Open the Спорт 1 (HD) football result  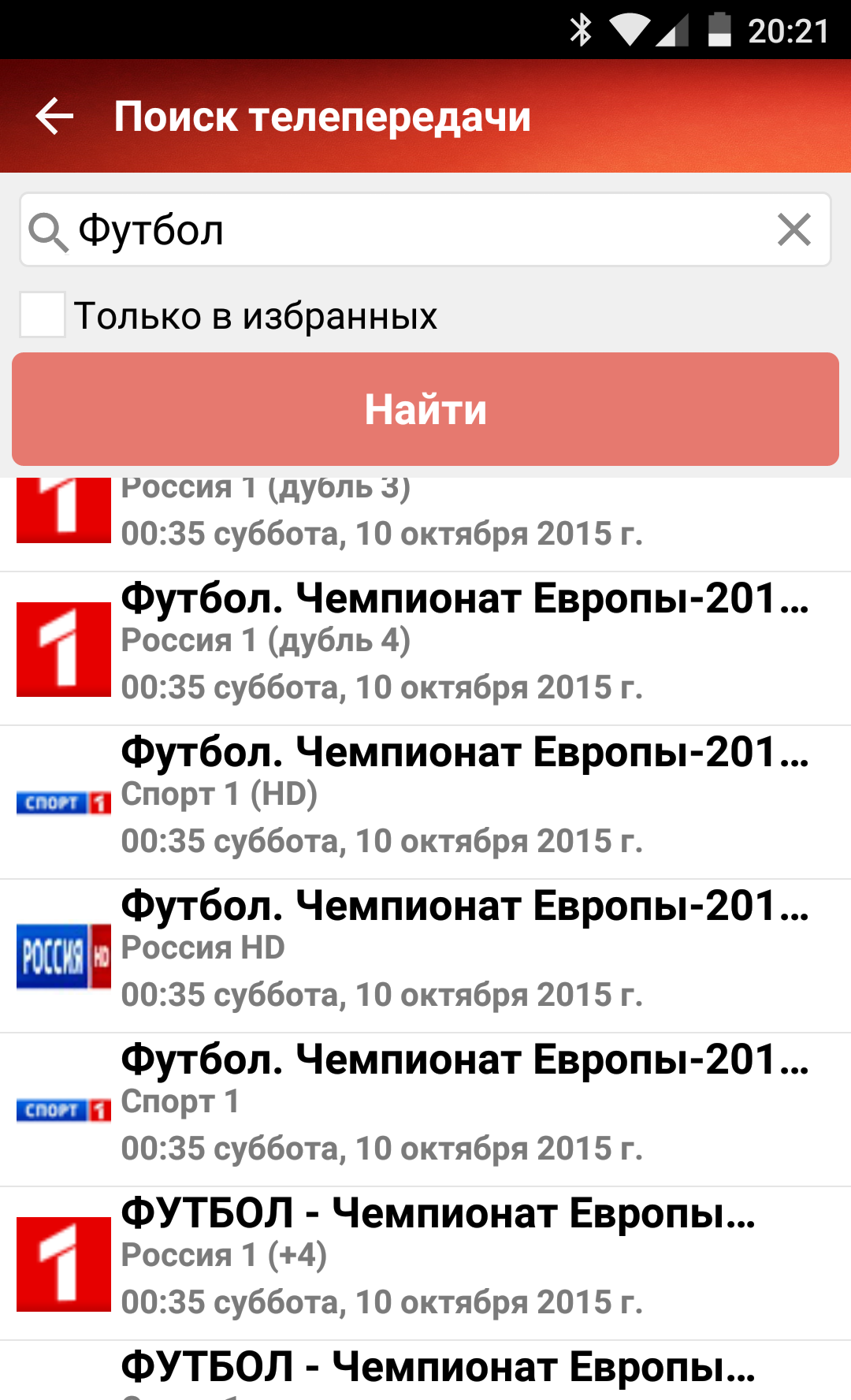(425, 802)
